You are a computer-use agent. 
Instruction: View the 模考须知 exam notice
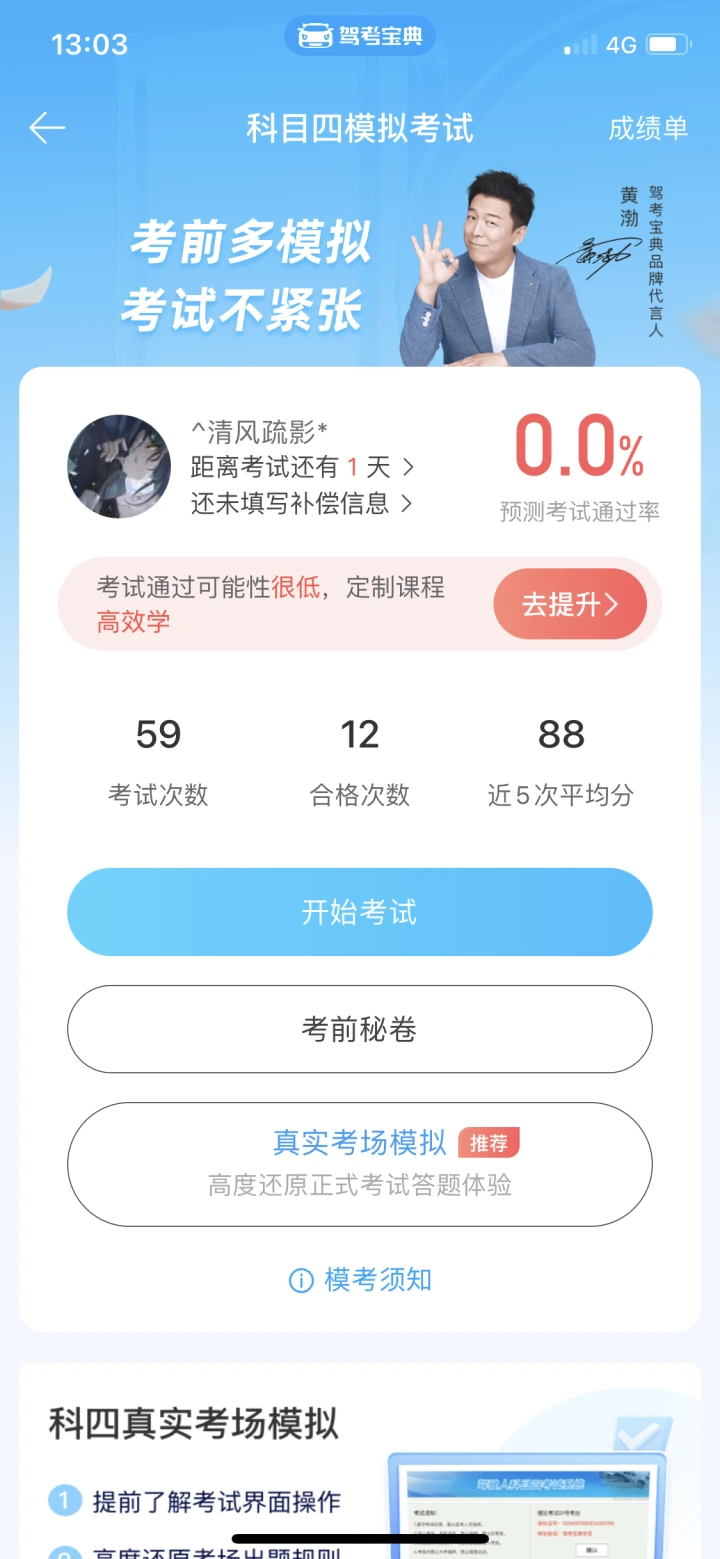[360, 1280]
